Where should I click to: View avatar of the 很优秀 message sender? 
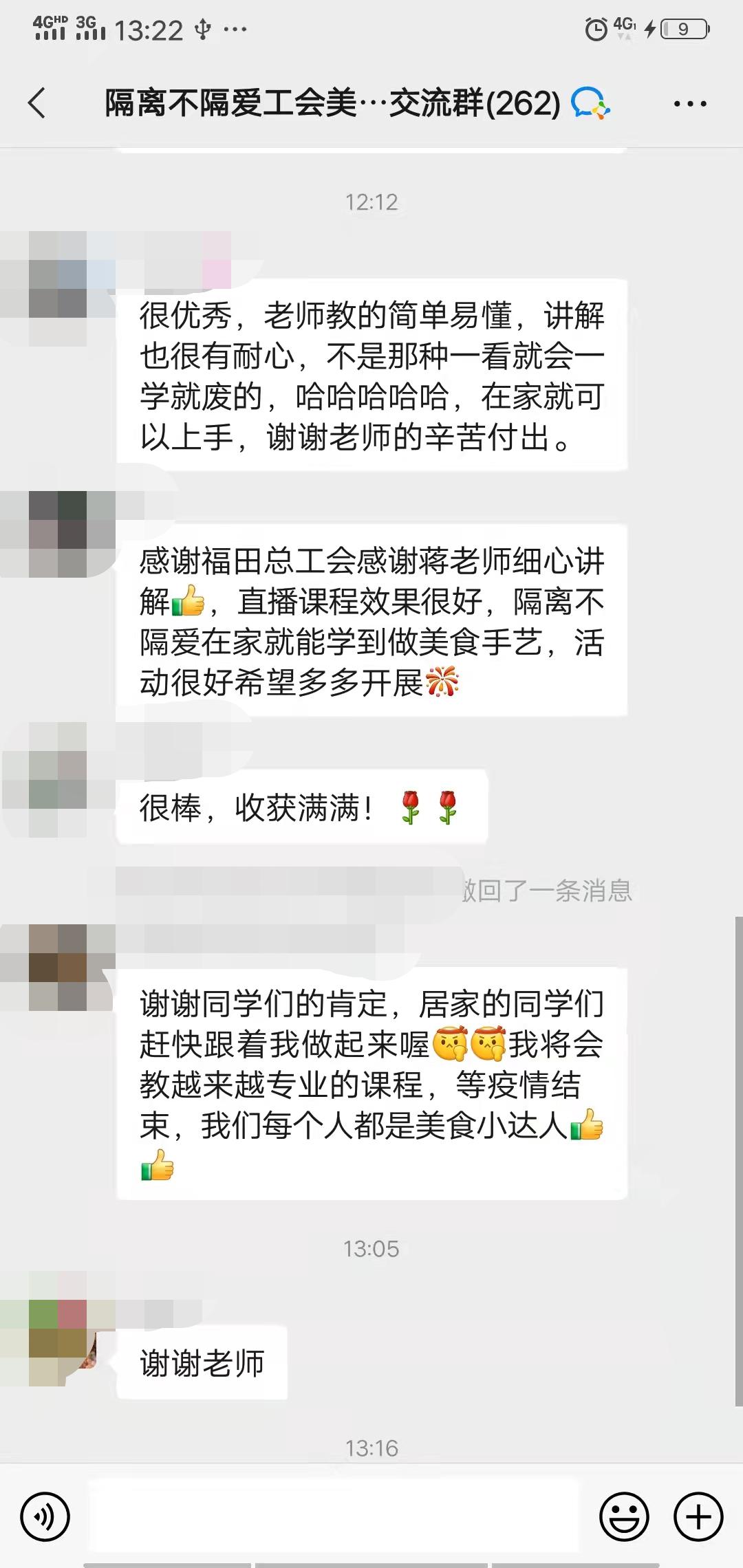58,288
